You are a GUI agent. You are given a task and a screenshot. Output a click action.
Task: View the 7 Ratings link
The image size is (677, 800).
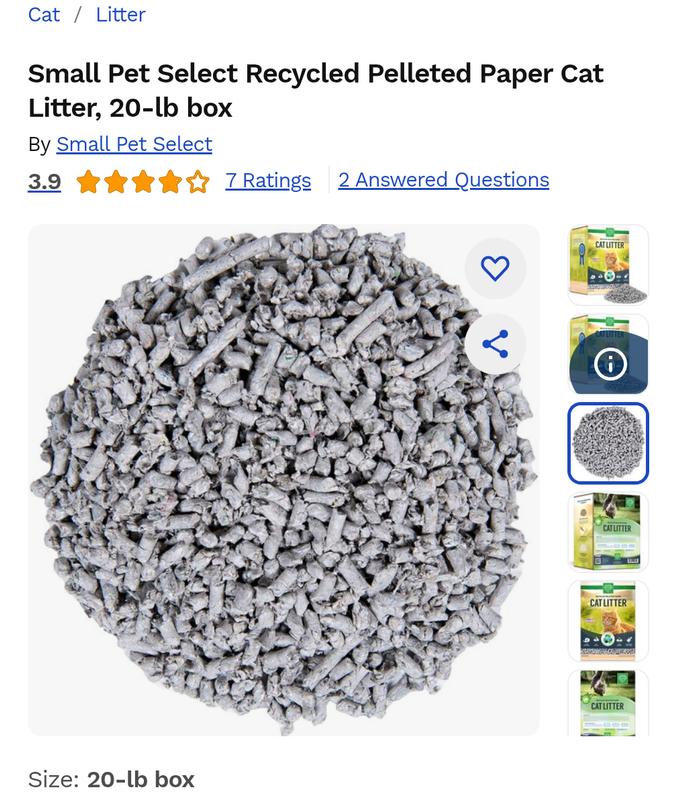(x=268, y=180)
